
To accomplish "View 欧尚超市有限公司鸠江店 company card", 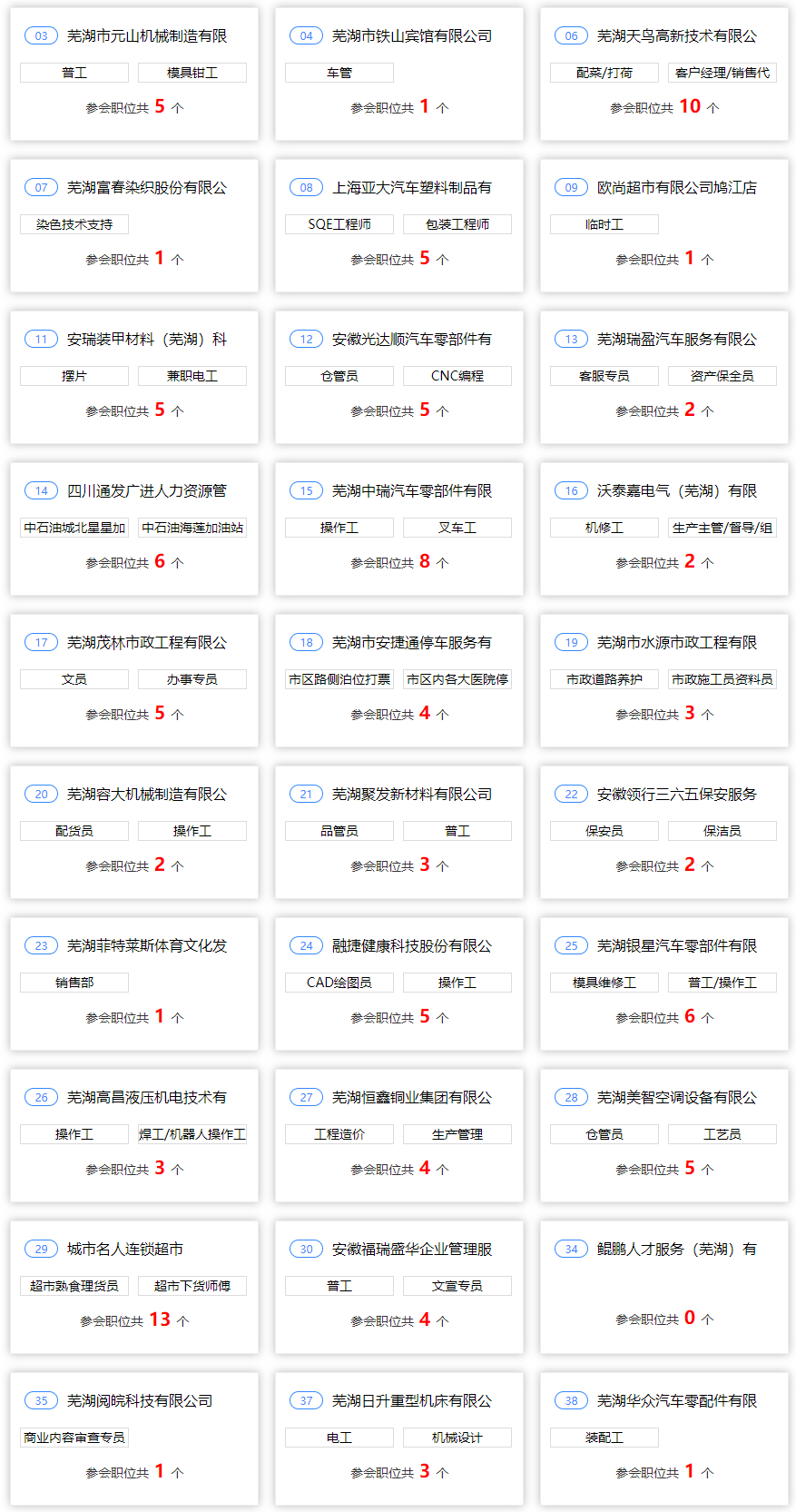I will [664, 226].
